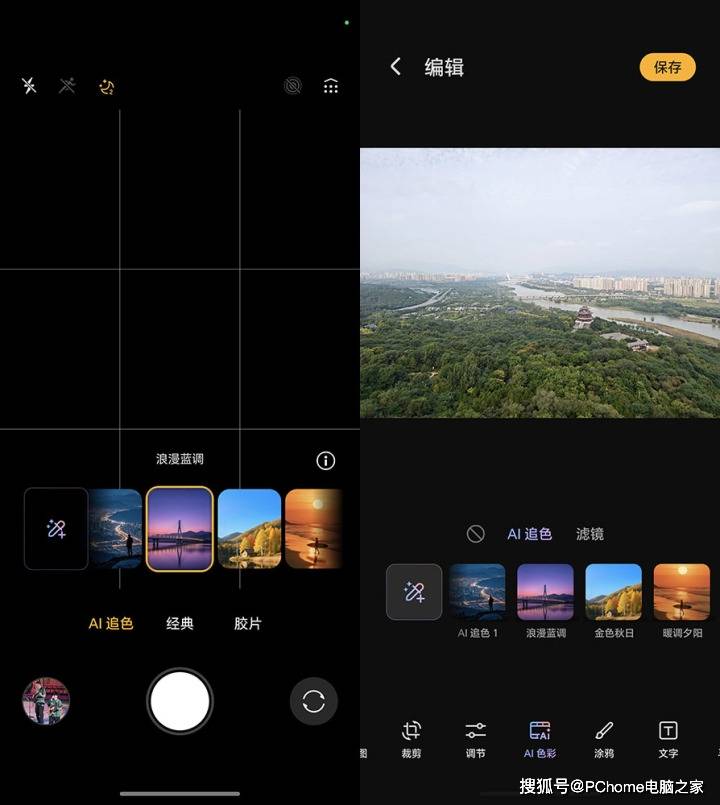This screenshot has width=720, height=805.
Task: Take a photo with the shutter button
Action: click(180, 701)
